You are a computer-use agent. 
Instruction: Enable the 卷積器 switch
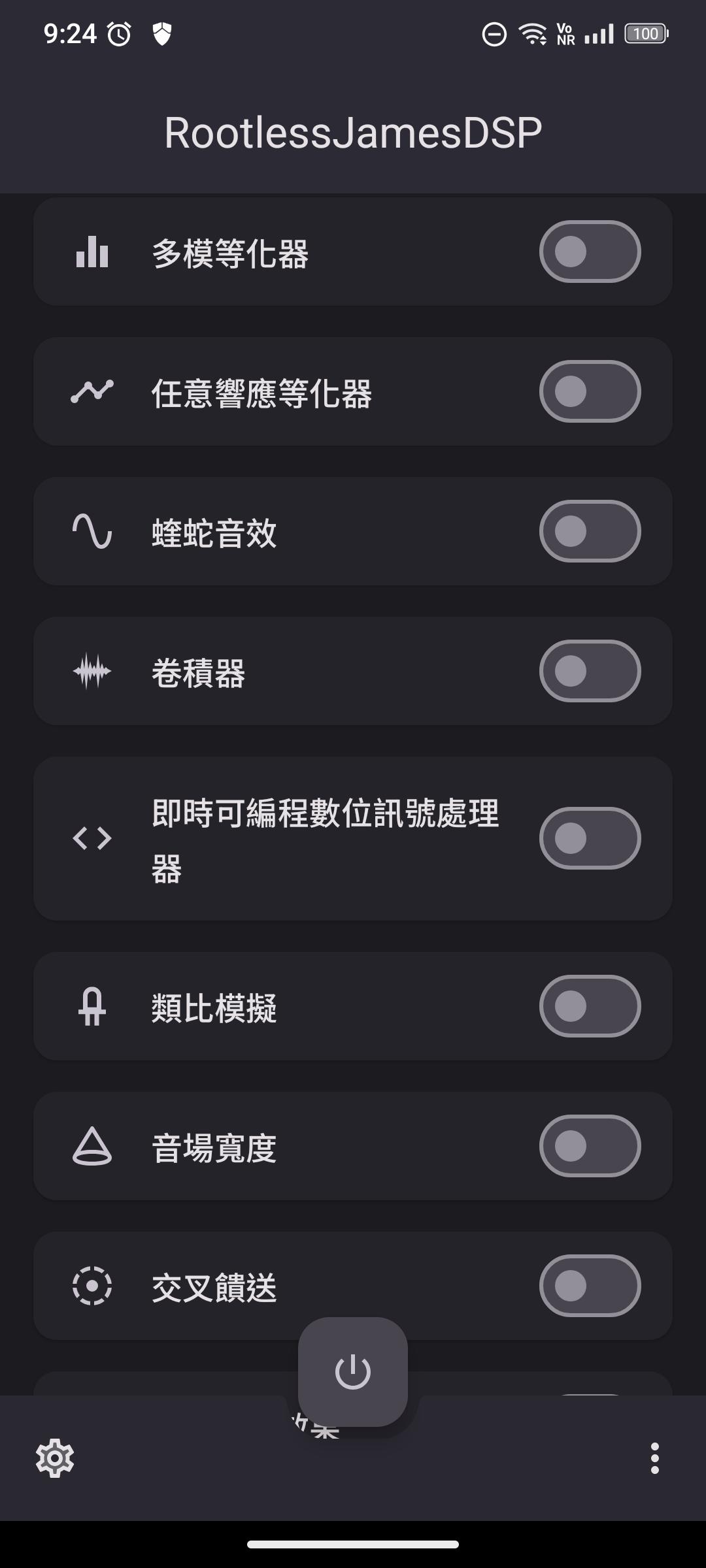[x=590, y=671]
